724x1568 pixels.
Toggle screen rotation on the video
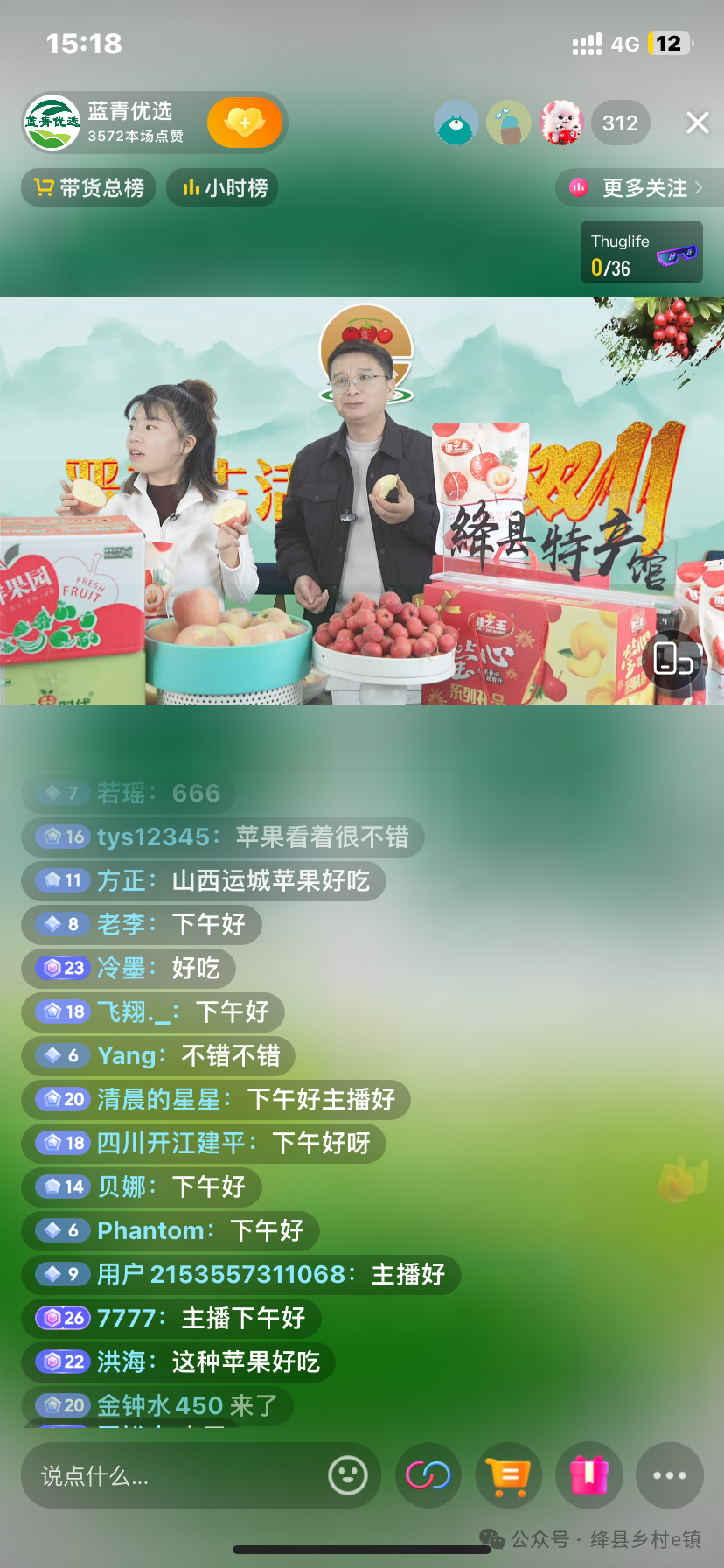(673, 659)
